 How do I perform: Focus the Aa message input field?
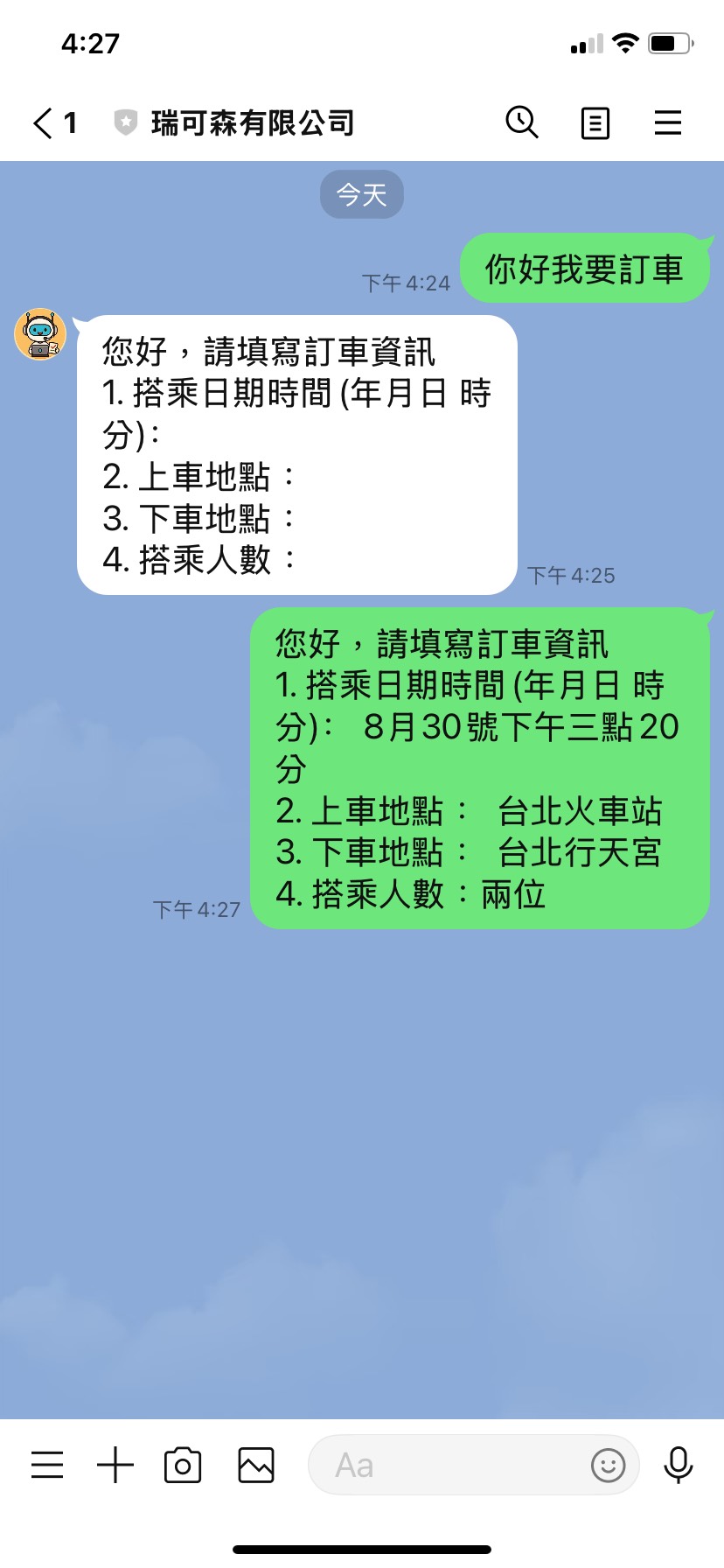[x=446, y=1466]
